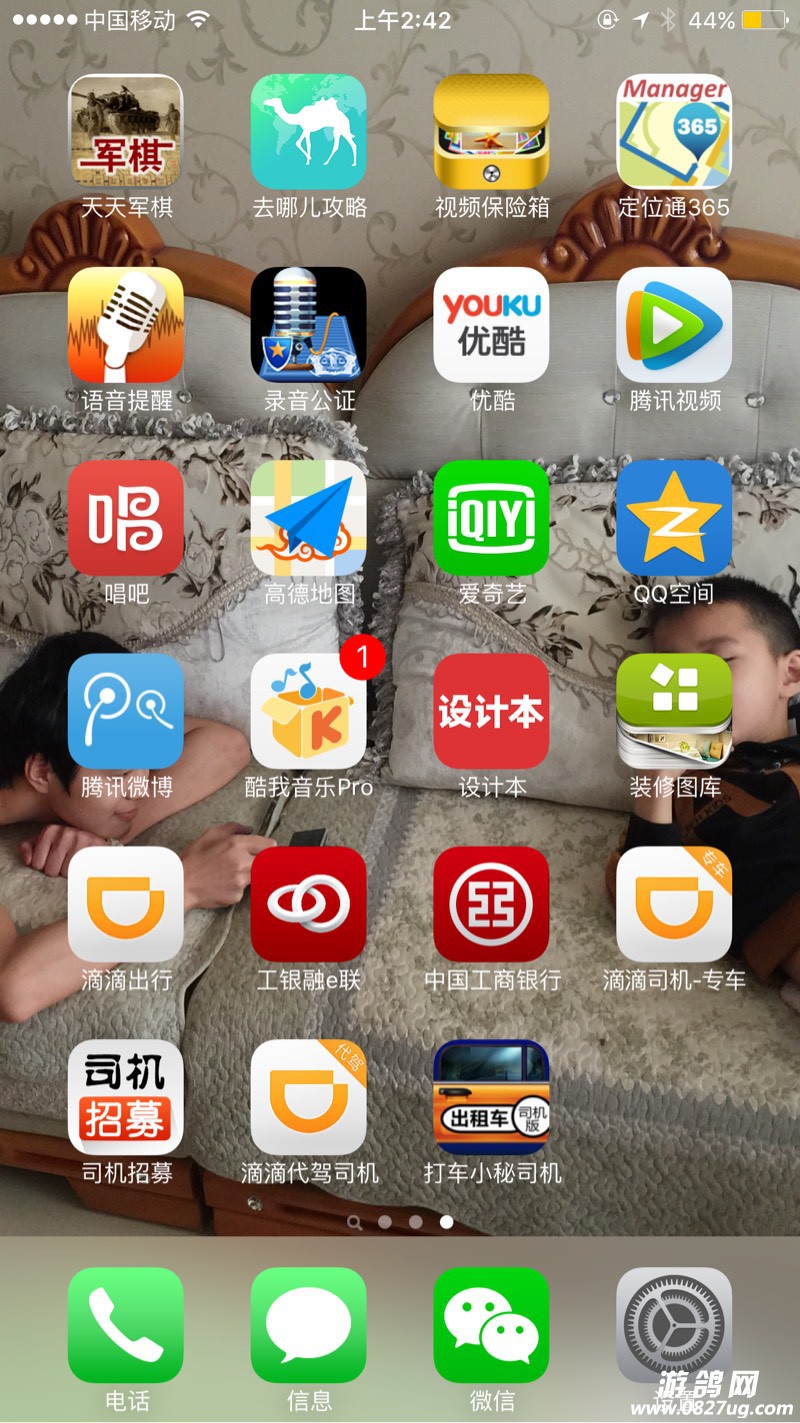Viewport: 800px width, 1423px height.
Task: Open the 天天军棋 game app
Action: [126, 132]
